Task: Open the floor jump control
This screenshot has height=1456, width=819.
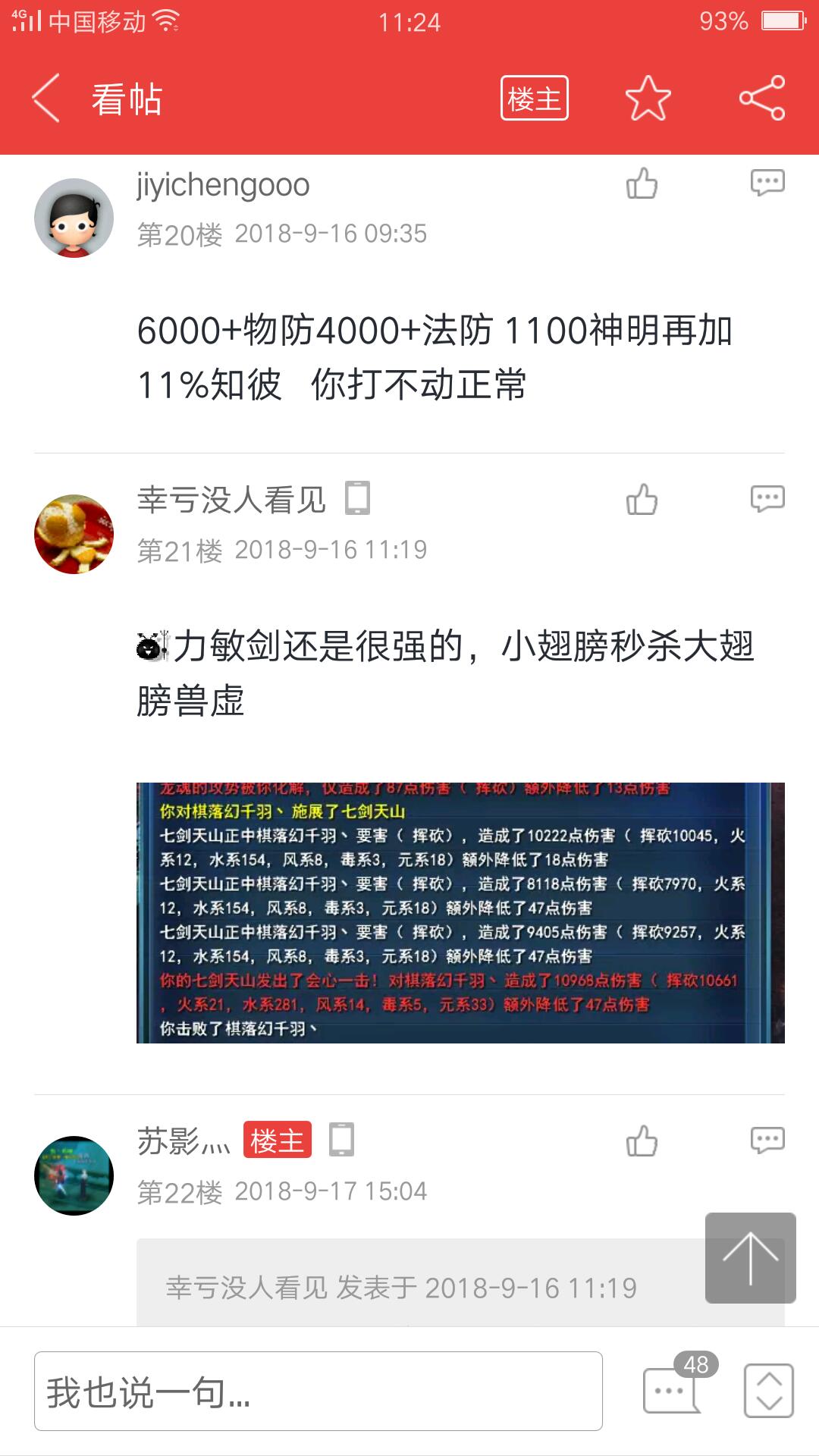Action: [x=768, y=1391]
